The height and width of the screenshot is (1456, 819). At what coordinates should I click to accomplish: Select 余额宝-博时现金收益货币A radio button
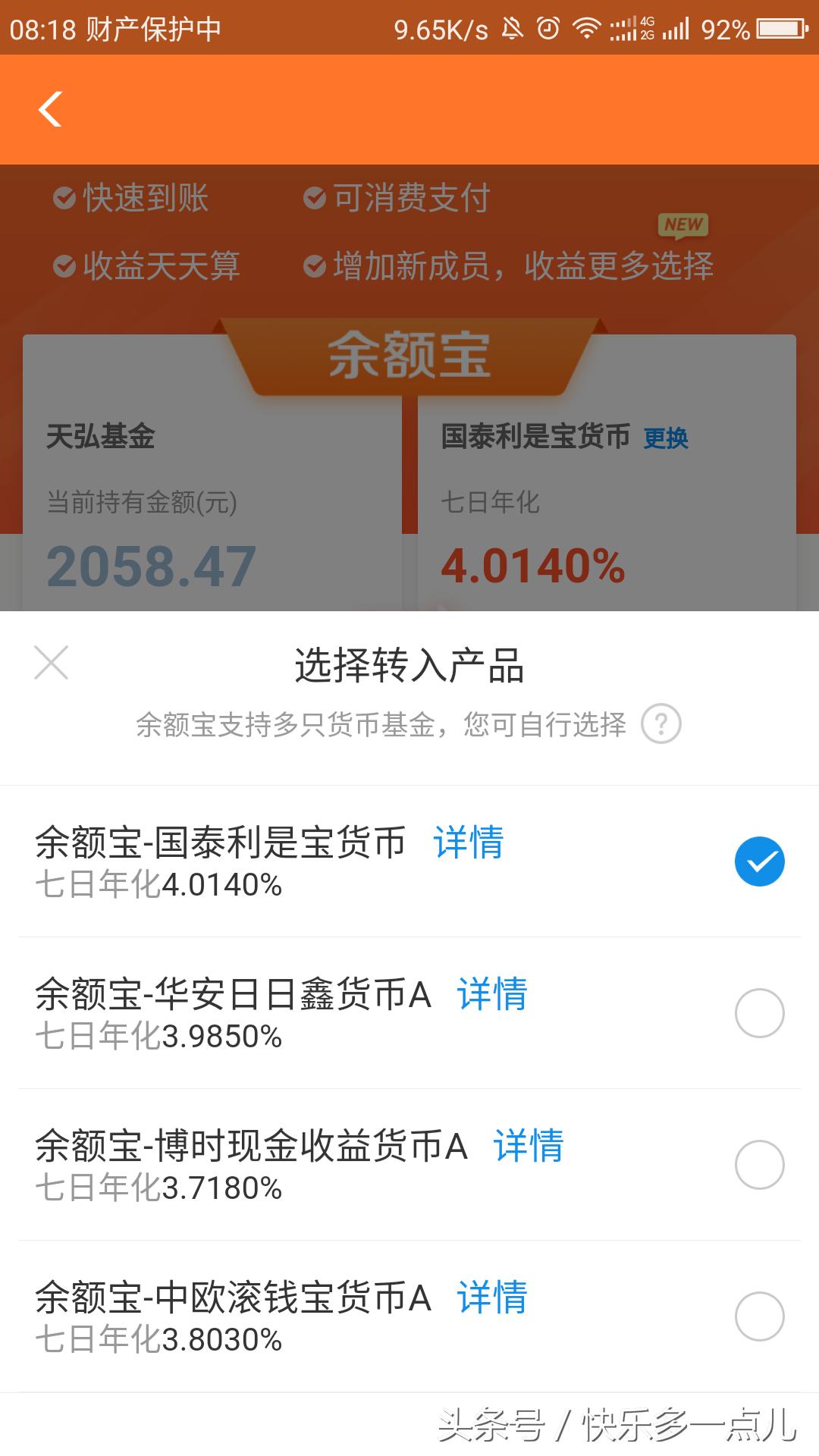(x=761, y=1165)
